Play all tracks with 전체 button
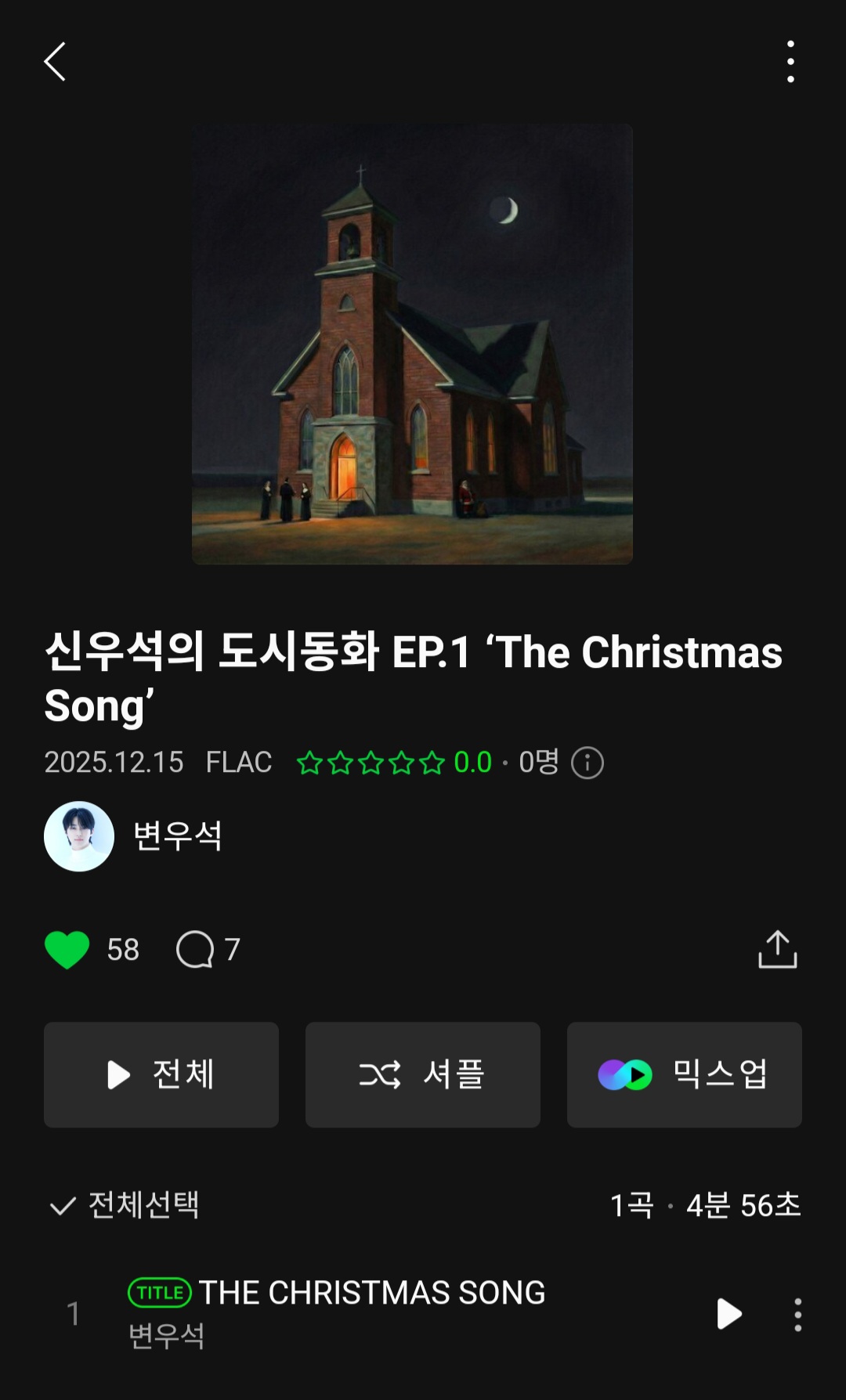 tap(161, 1074)
